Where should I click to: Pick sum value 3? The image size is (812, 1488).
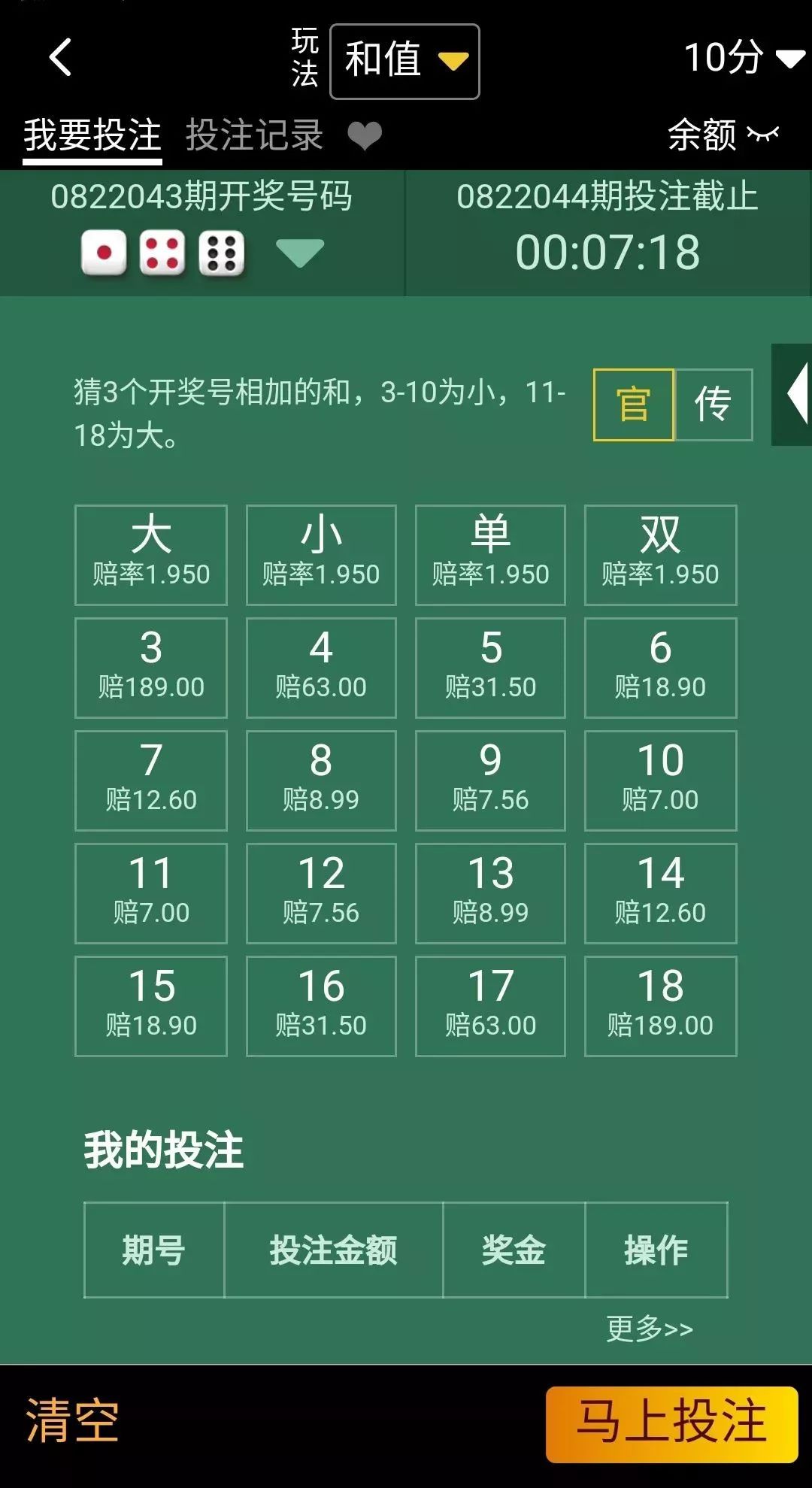(150, 667)
